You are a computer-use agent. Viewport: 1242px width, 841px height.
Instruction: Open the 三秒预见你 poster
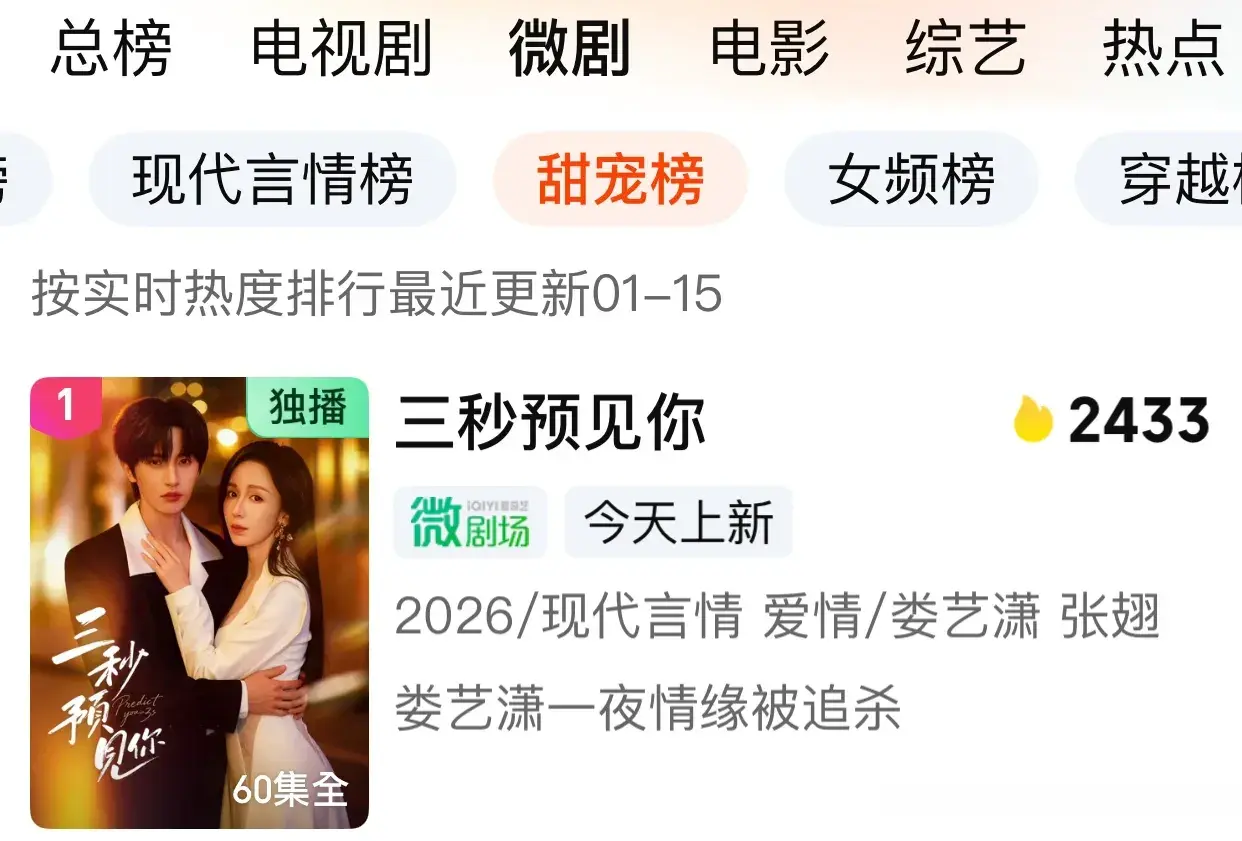pyautogui.click(x=200, y=602)
